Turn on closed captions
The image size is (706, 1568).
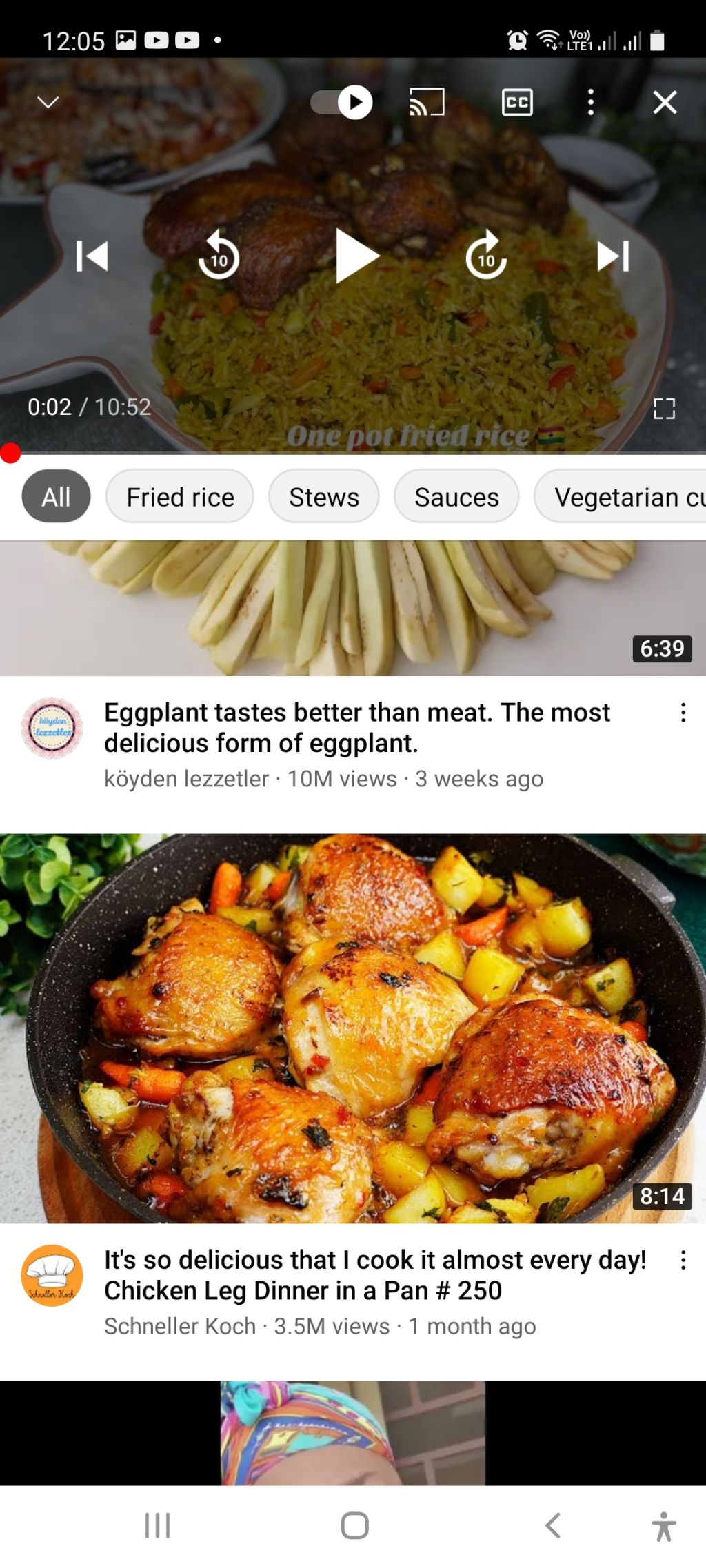tap(517, 103)
